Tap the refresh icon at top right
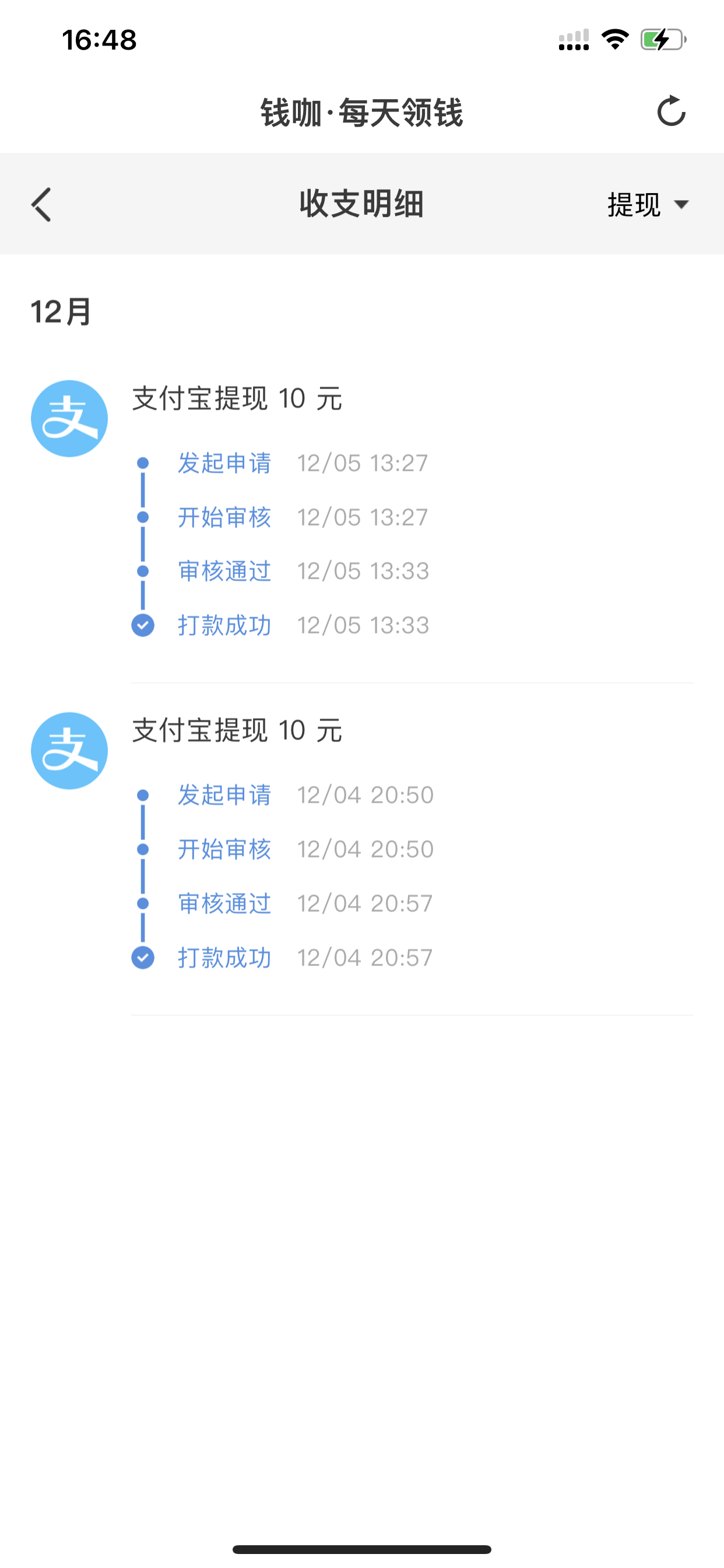This screenshot has width=724, height=1568. click(671, 113)
